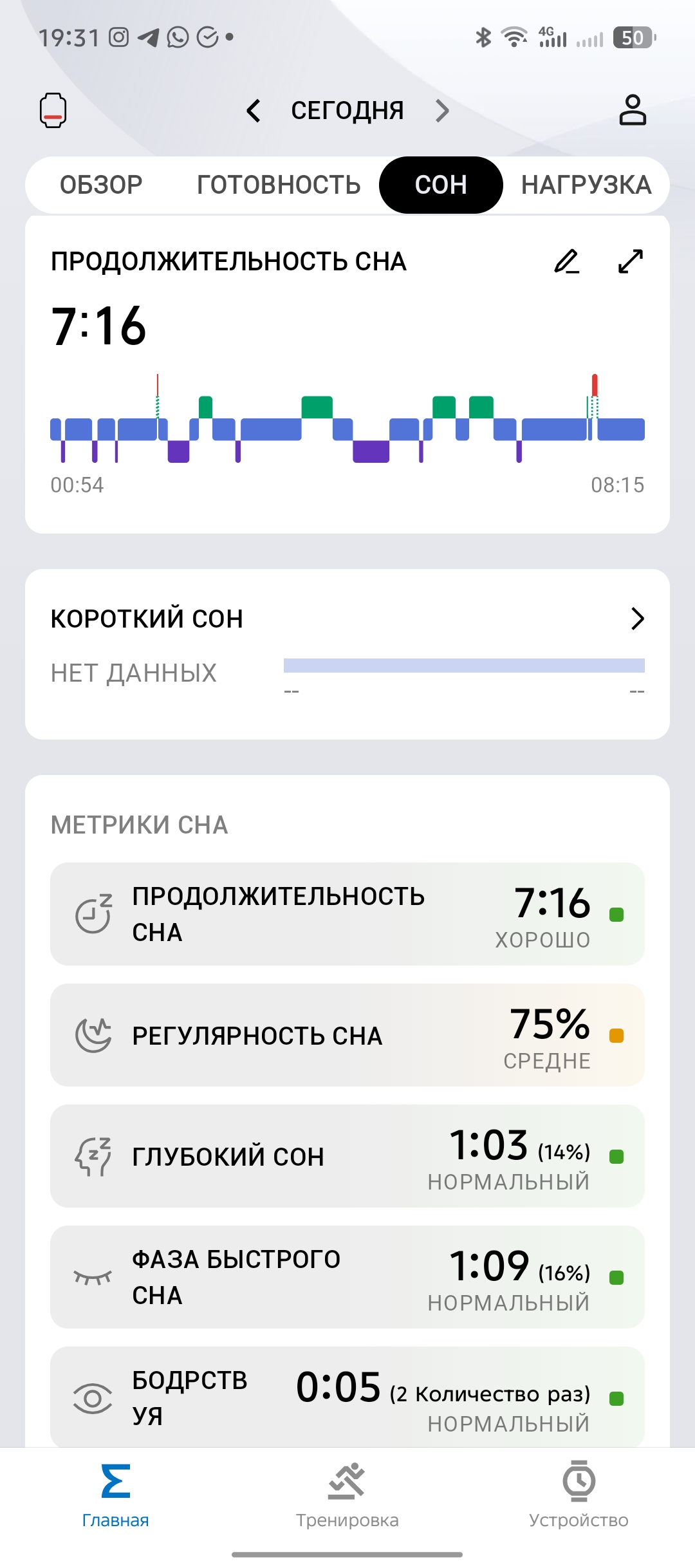695x1568 pixels.
Task: Switch to the ГОТОВНОСТЬ tab
Action: (x=279, y=185)
